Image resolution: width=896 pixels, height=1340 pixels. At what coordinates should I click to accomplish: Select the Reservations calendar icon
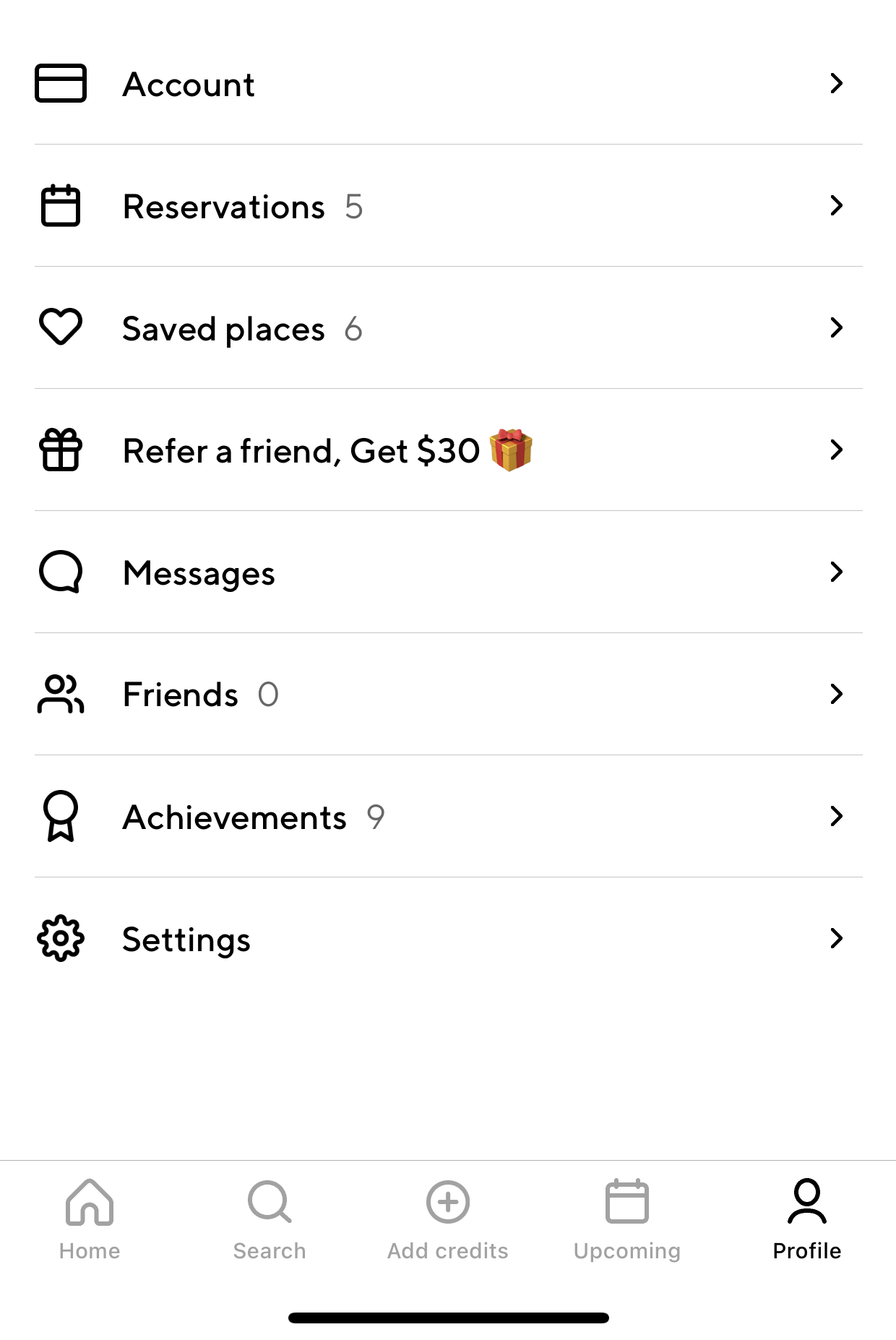[x=61, y=206]
